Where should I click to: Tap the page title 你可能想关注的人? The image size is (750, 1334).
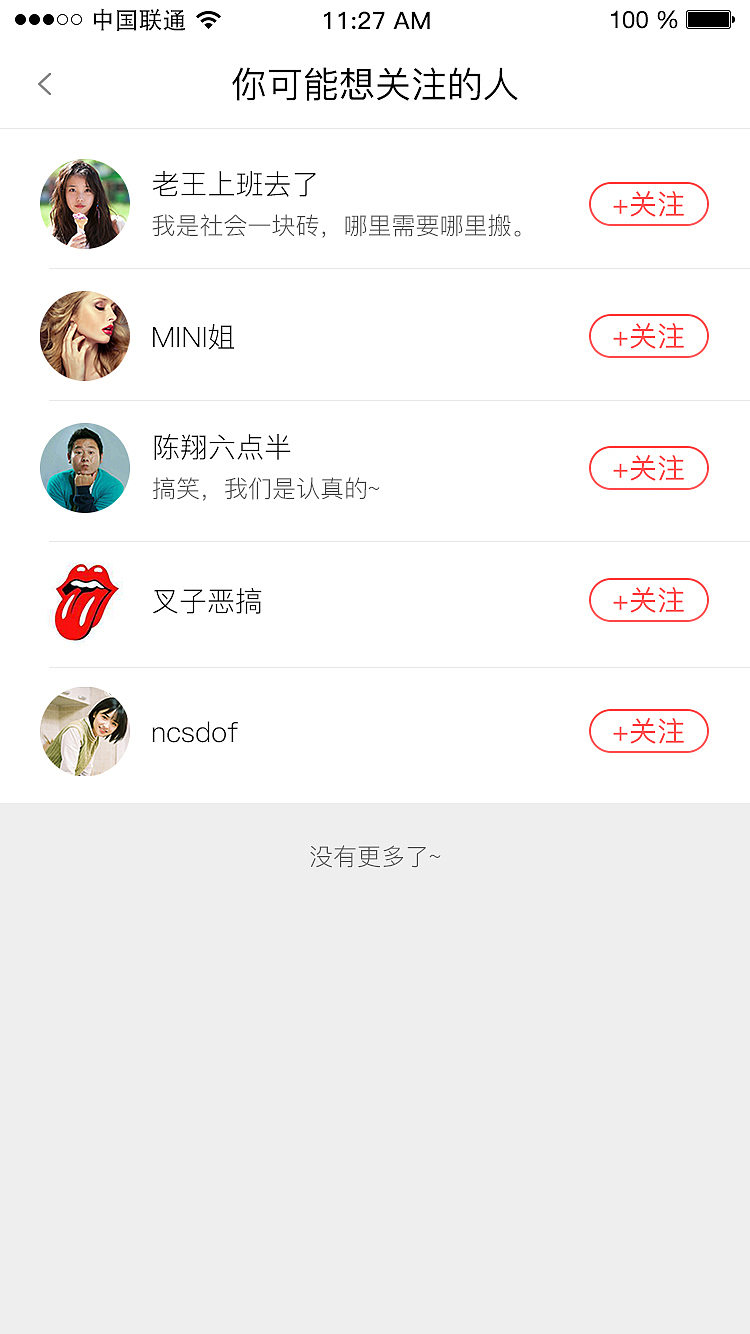coord(375,85)
